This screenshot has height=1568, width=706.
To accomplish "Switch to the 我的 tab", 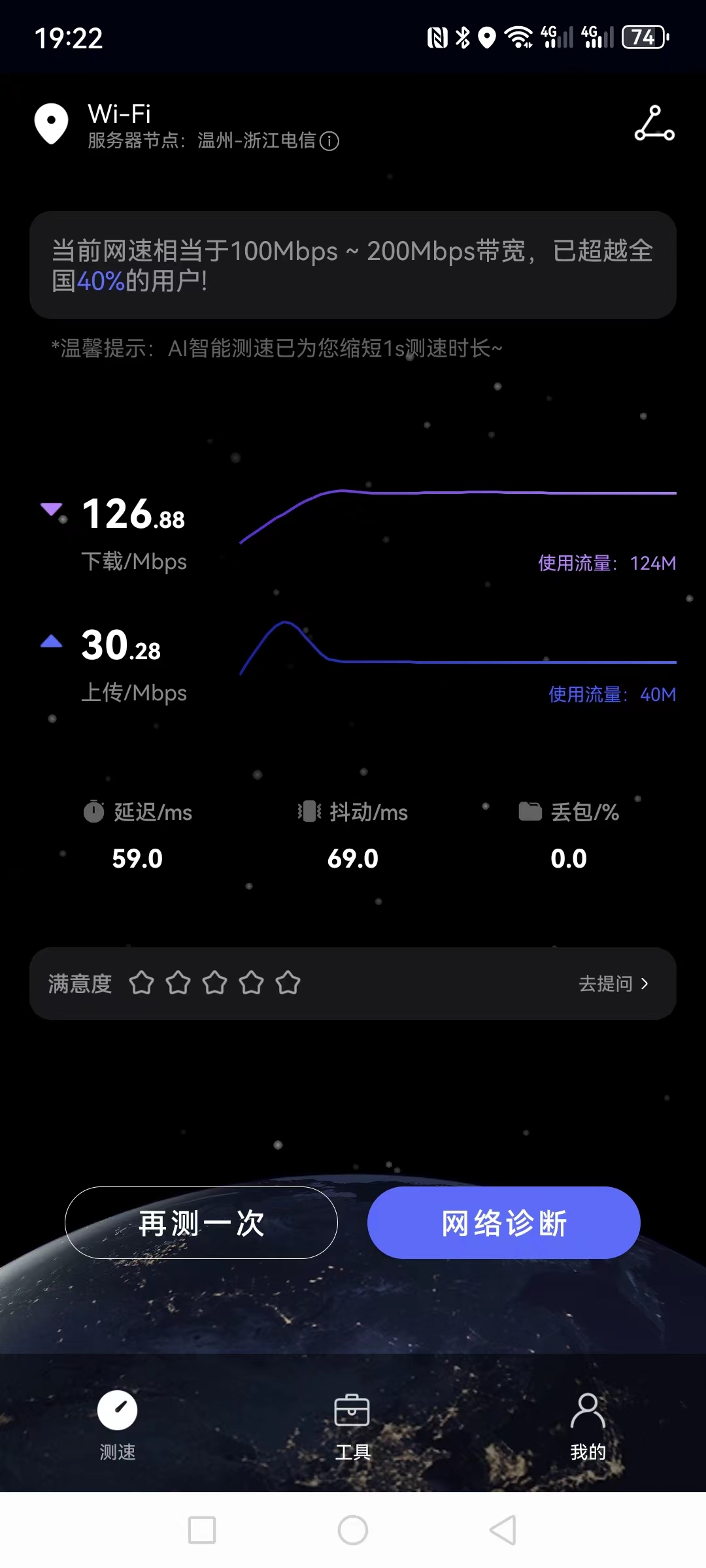I will click(588, 1424).
